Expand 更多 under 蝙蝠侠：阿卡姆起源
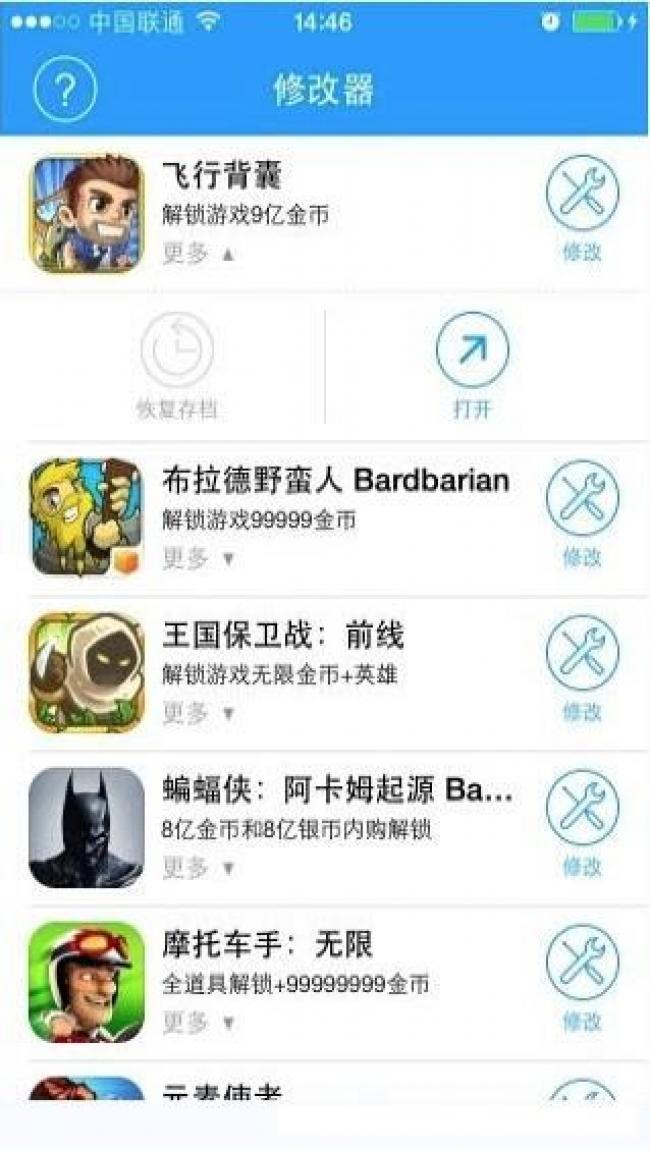Viewport: 650px width, 1151px height. (199, 868)
